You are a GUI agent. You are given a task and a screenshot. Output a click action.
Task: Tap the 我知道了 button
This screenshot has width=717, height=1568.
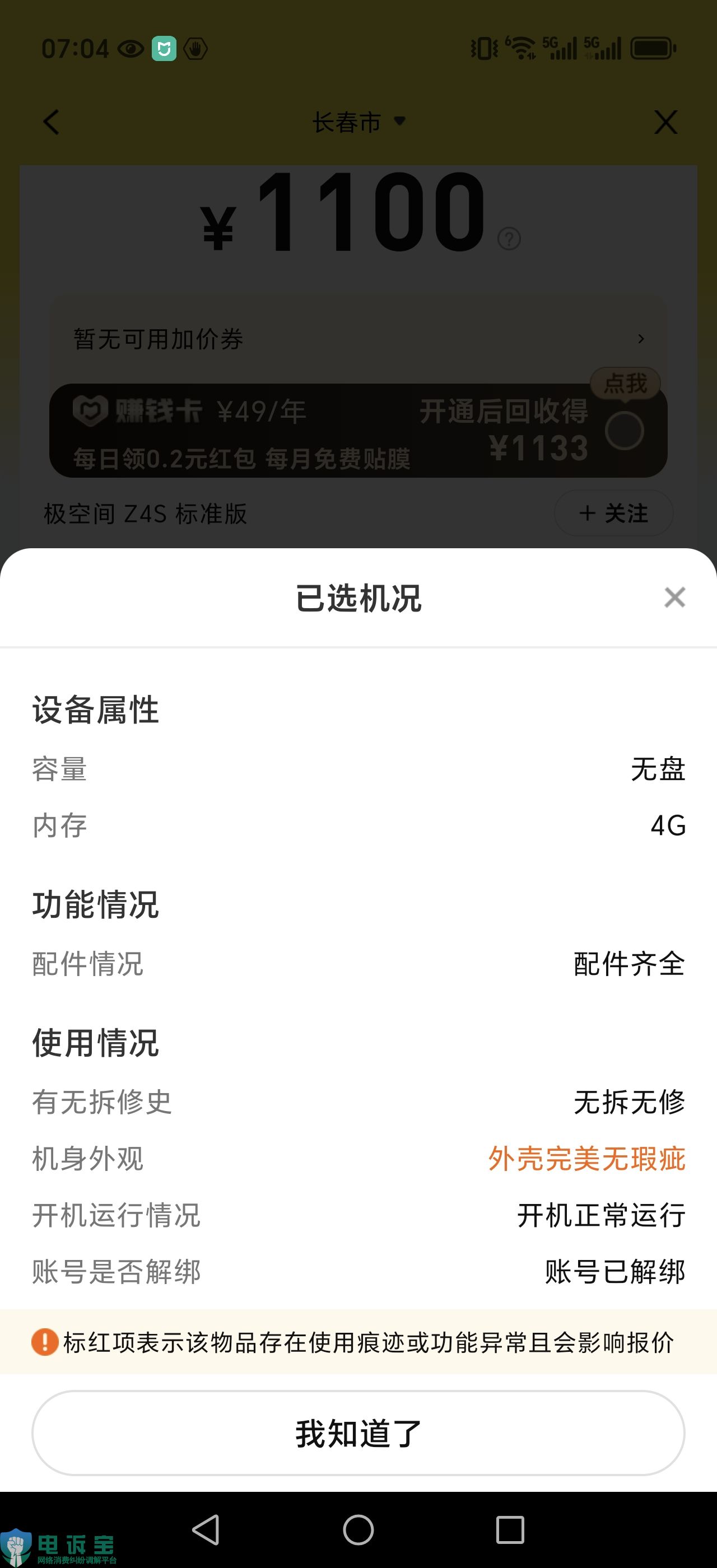(358, 1433)
